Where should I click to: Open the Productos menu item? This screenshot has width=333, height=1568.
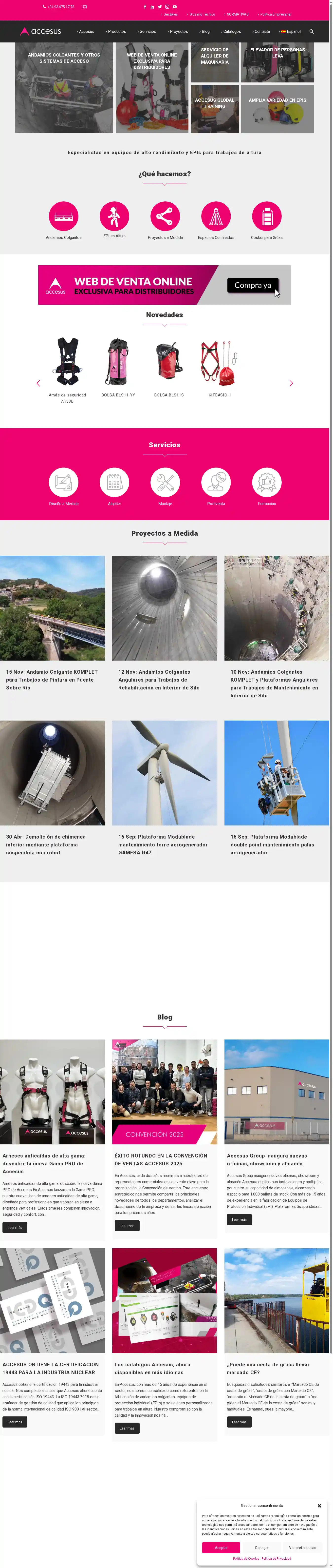click(x=116, y=31)
